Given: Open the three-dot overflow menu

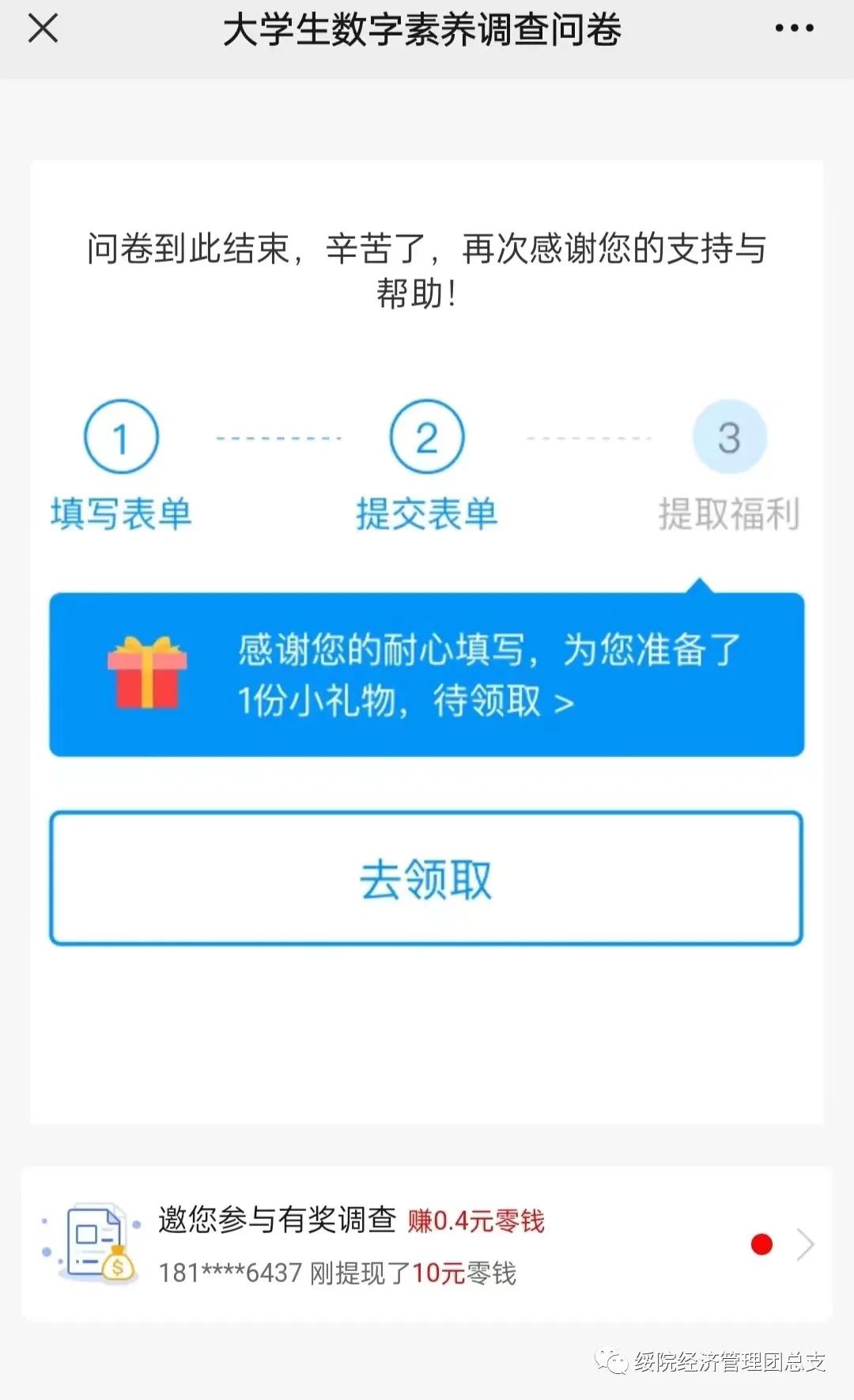Looking at the screenshot, I should (794, 29).
